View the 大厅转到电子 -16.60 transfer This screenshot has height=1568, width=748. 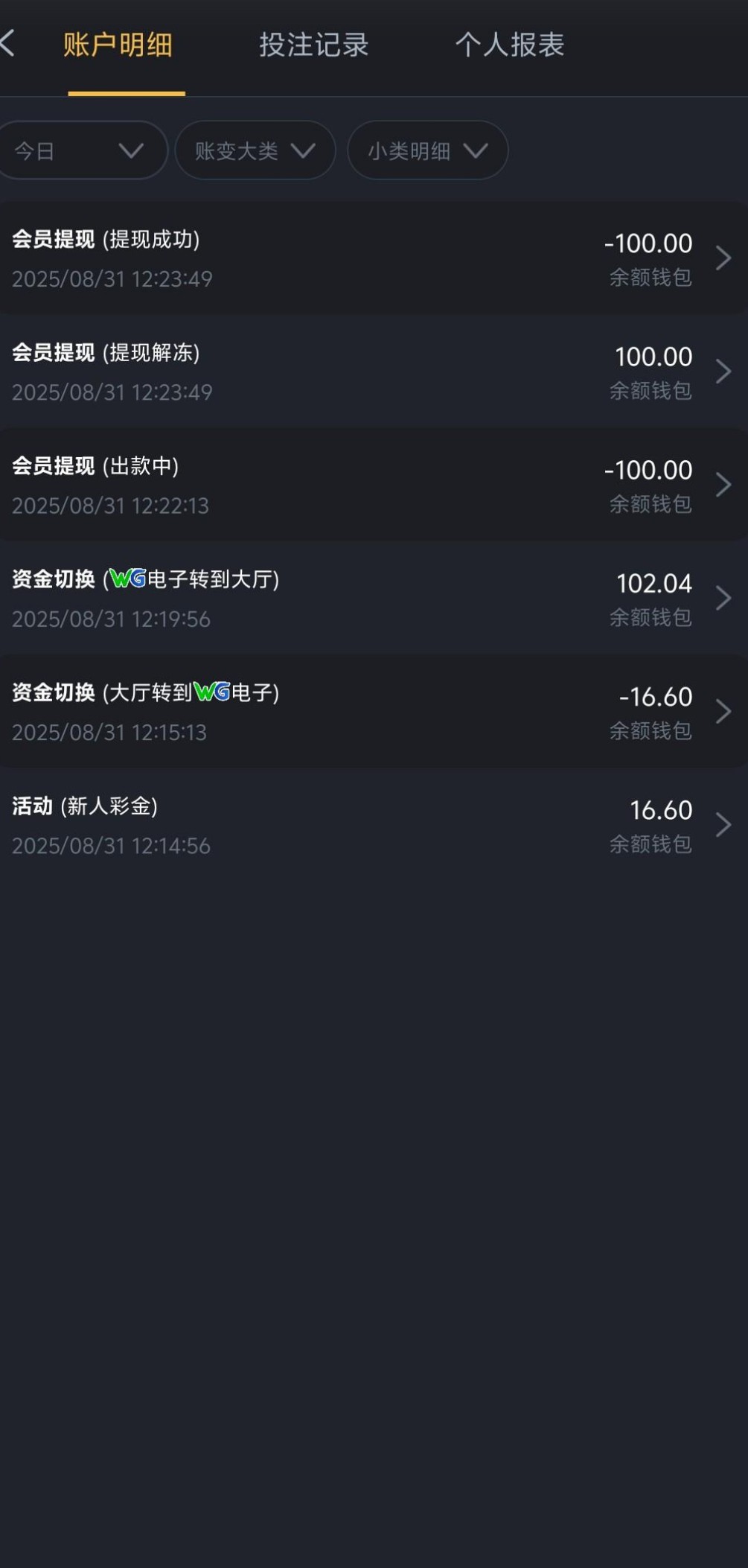pos(372,712)
